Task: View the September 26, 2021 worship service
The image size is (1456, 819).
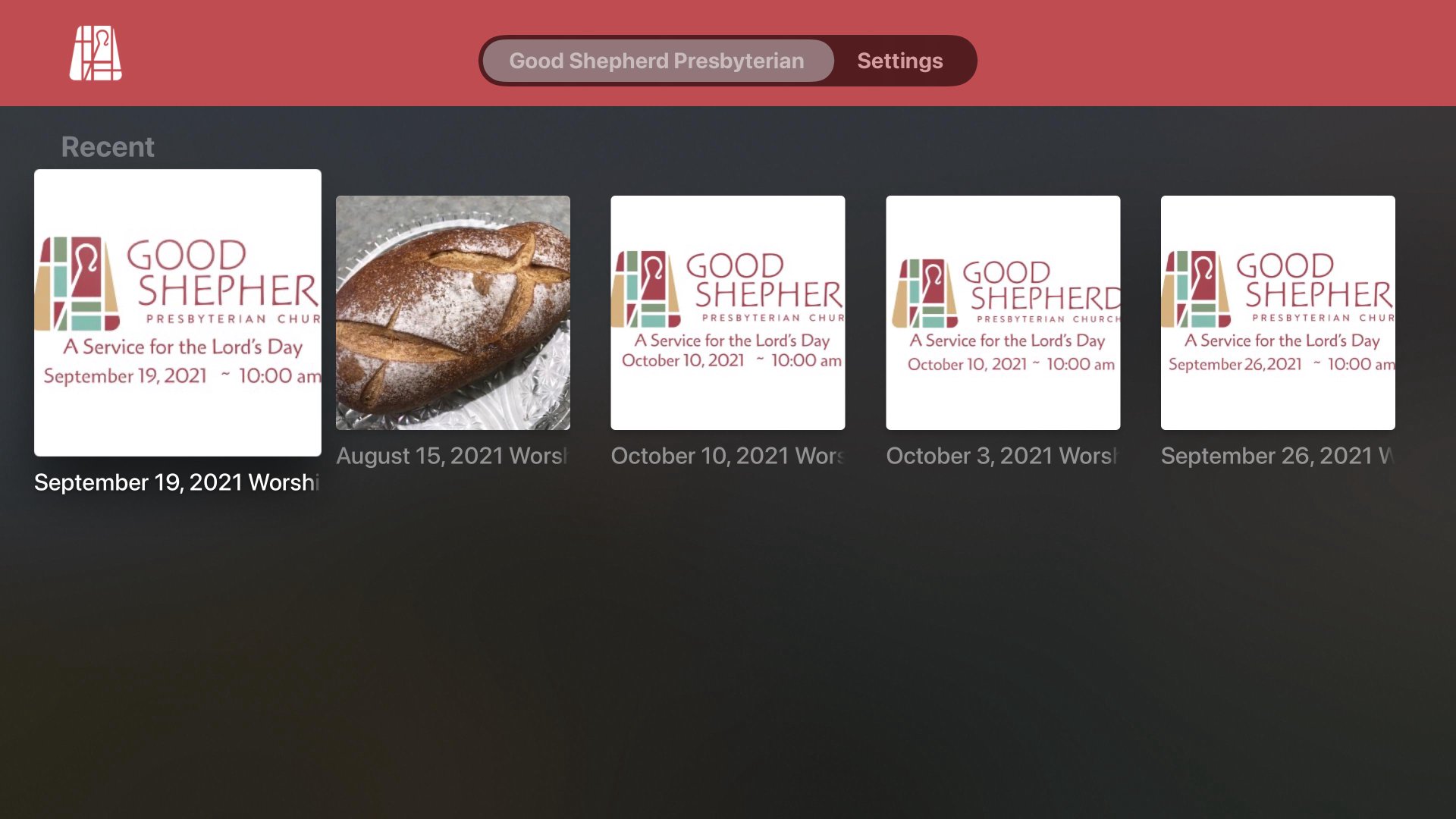Action: [x=1277, y=312]
